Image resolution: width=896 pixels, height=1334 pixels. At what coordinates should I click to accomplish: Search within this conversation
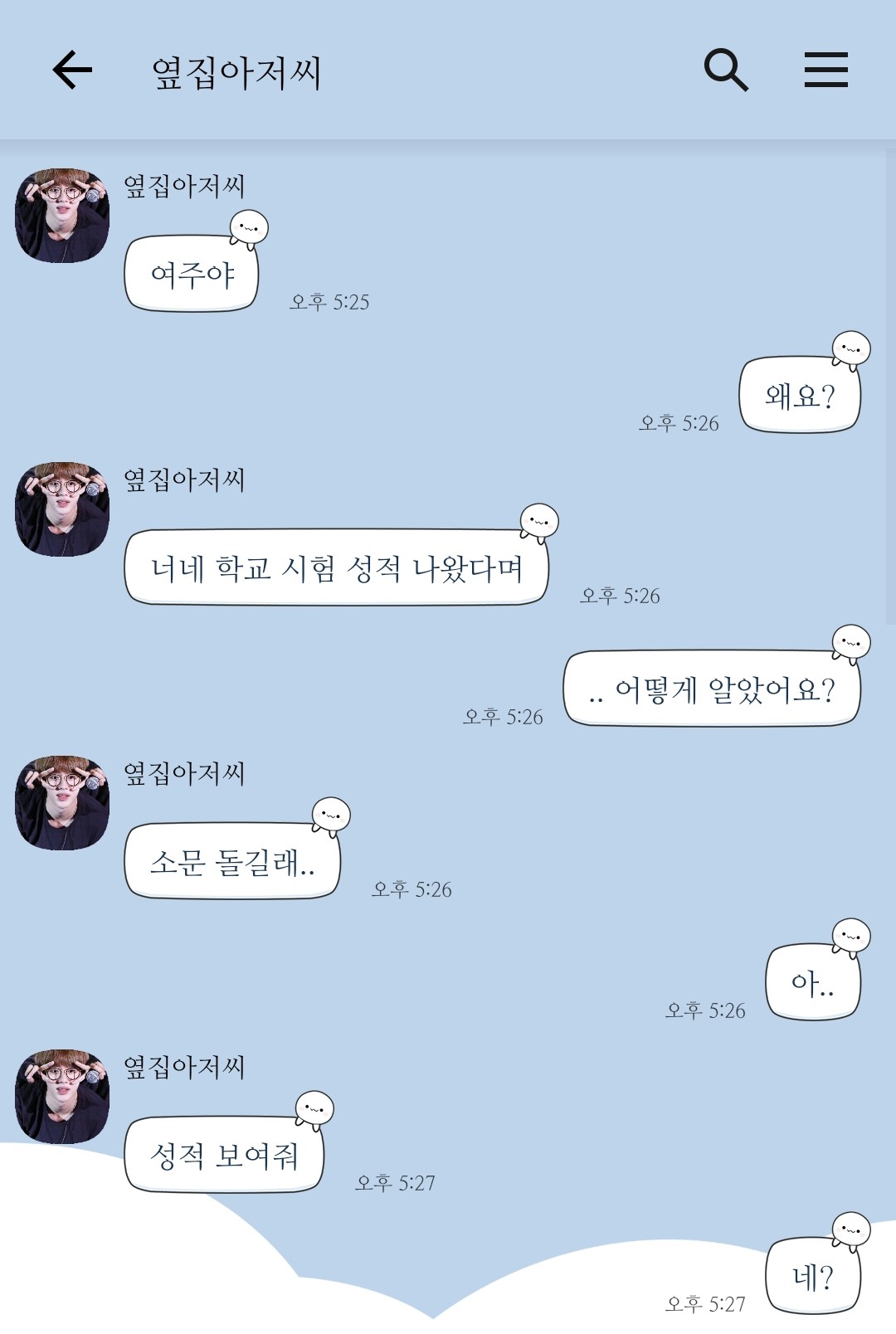[726, 70]
